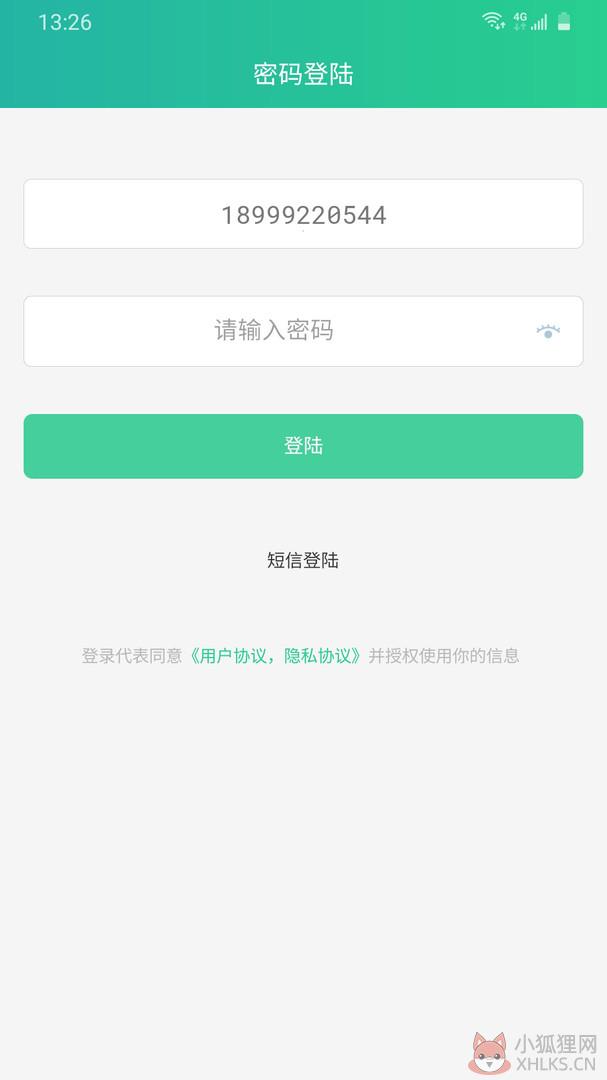Tap the green 登陆 button
The height and width of the screenshot is (1080, 607).
click(303, 446)
